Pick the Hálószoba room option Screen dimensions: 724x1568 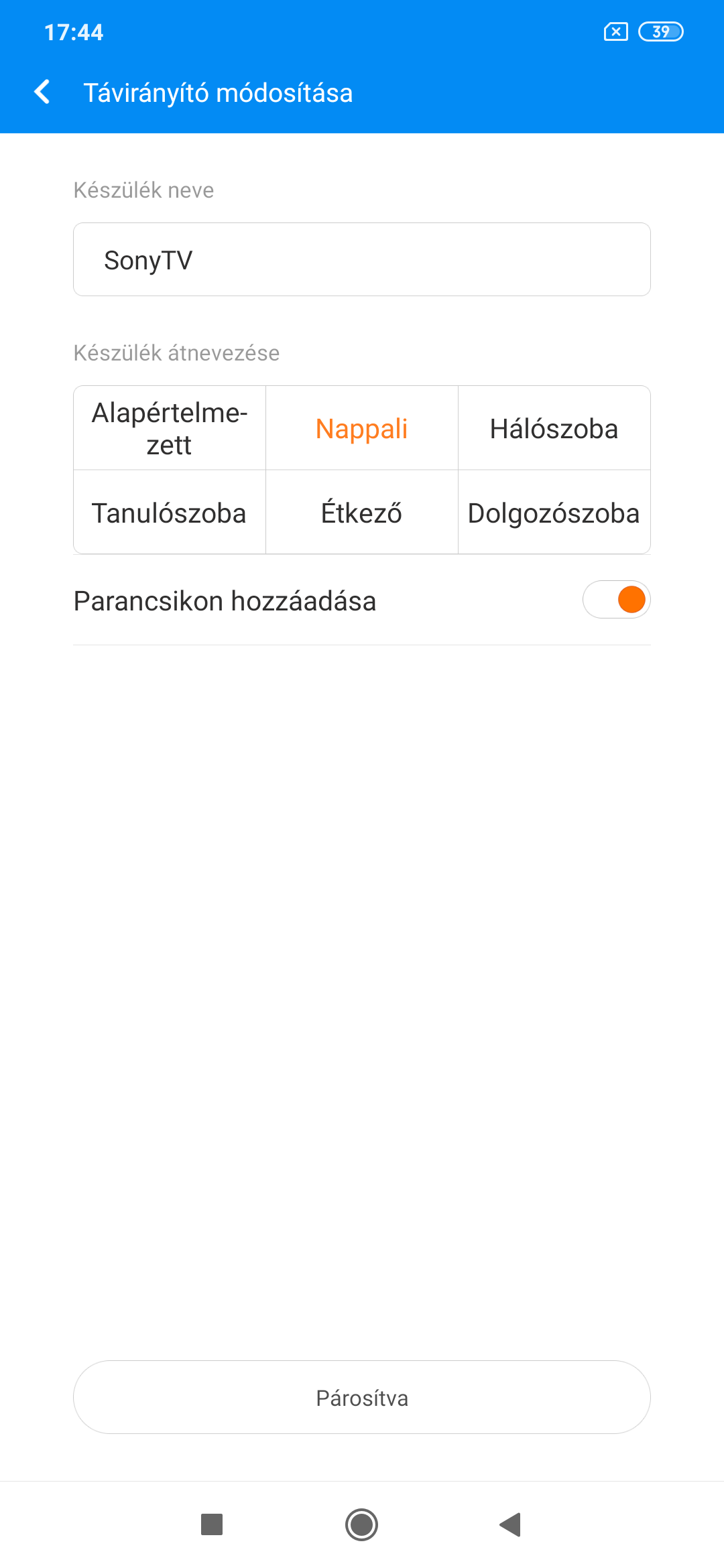pyautogui.click(x=554, y=428)
